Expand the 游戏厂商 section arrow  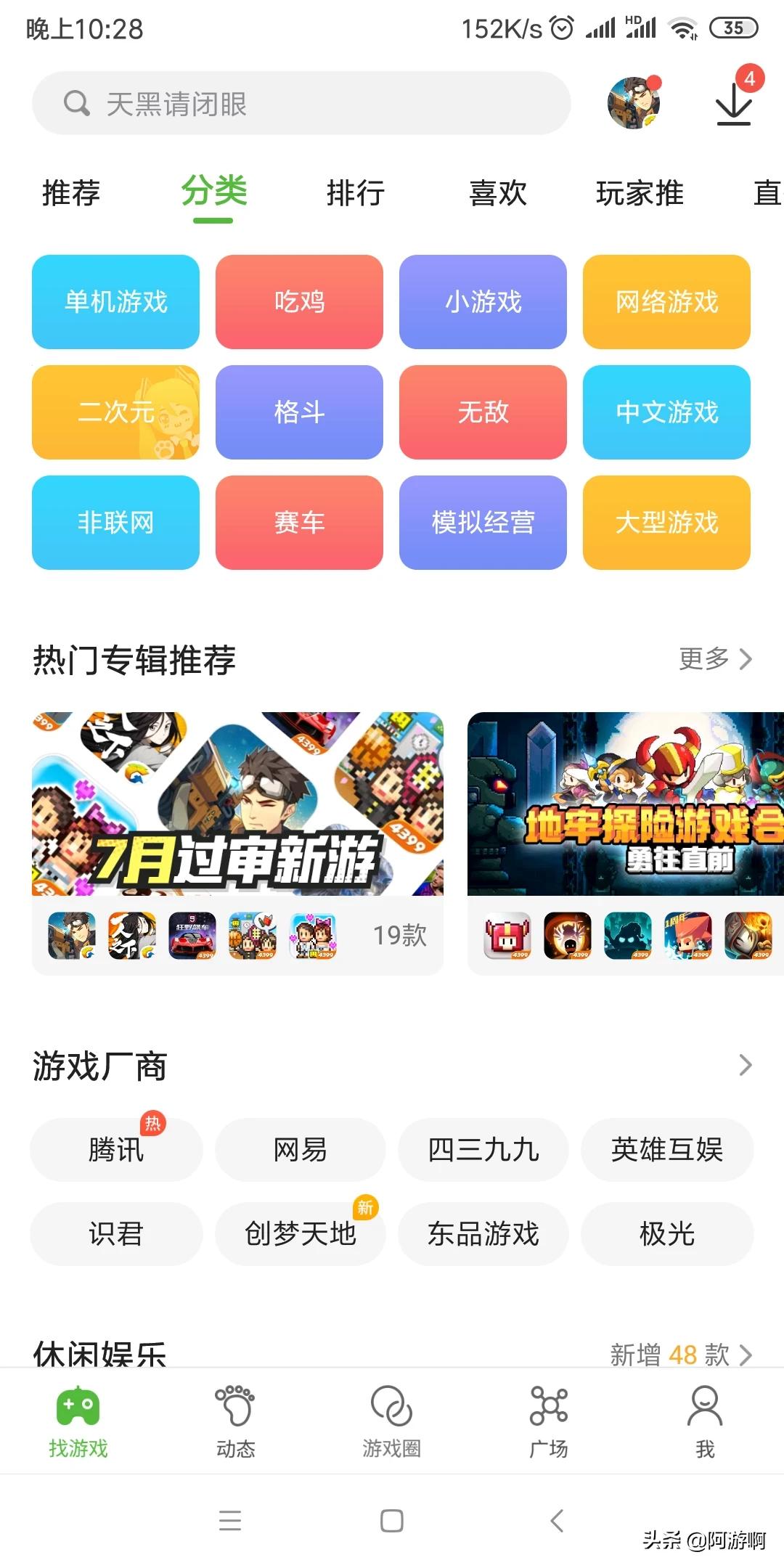click(x=745, y=1065)
